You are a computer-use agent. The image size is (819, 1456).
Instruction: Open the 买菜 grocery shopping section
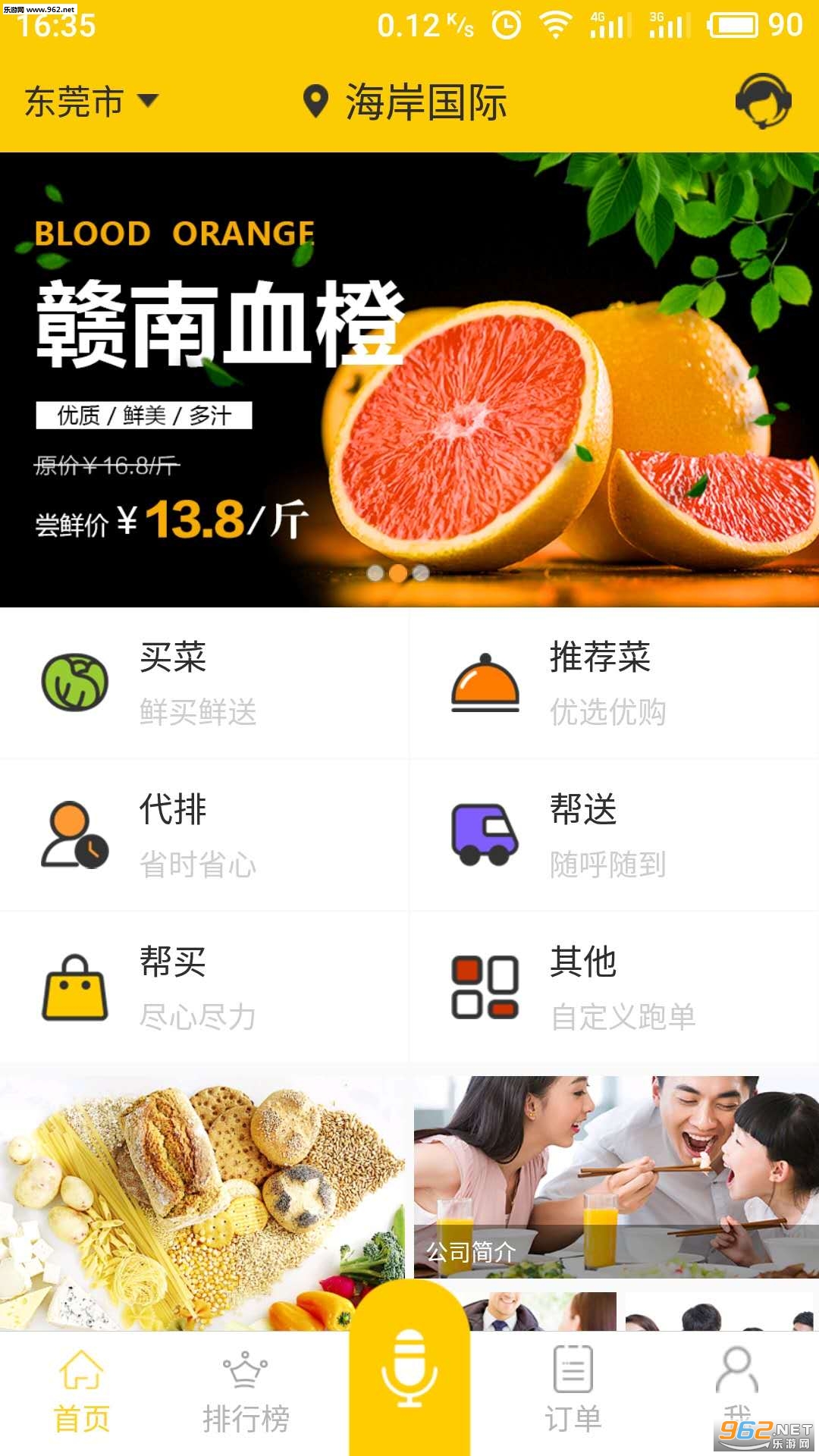click(203, 682)
